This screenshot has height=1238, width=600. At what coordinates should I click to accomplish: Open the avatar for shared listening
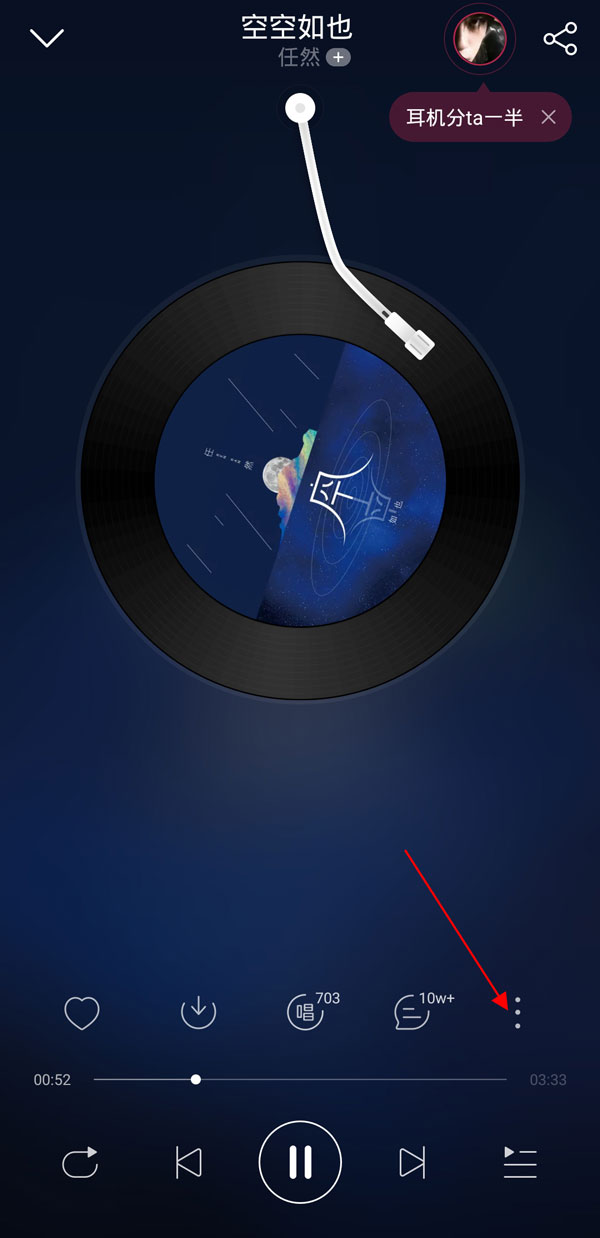click(x=480, y=39)
